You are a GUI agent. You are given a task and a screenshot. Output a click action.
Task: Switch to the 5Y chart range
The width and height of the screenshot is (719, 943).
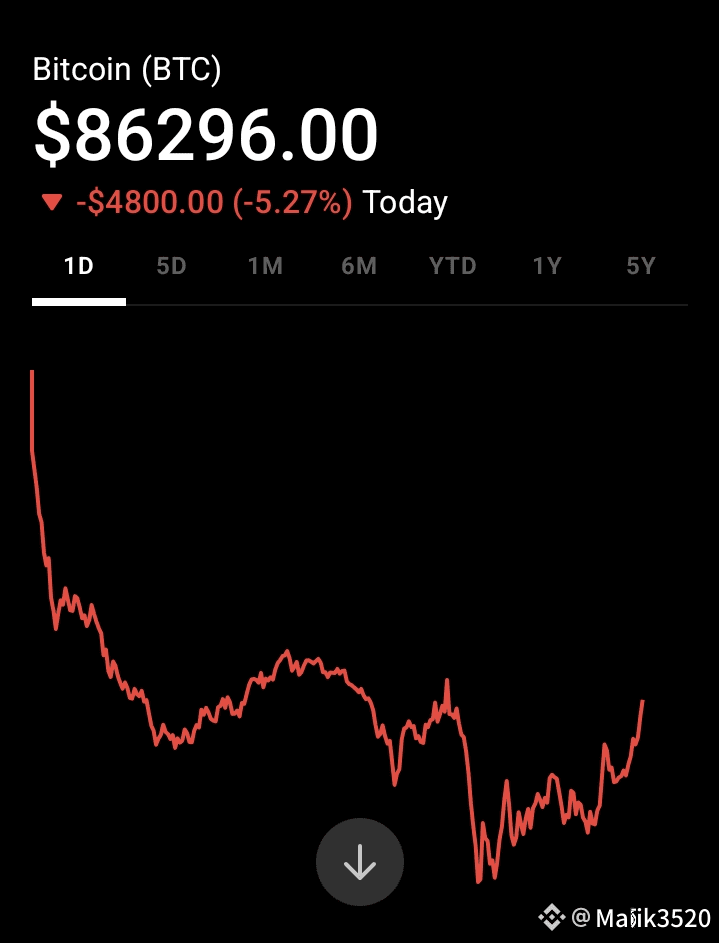tap(641, 266)
